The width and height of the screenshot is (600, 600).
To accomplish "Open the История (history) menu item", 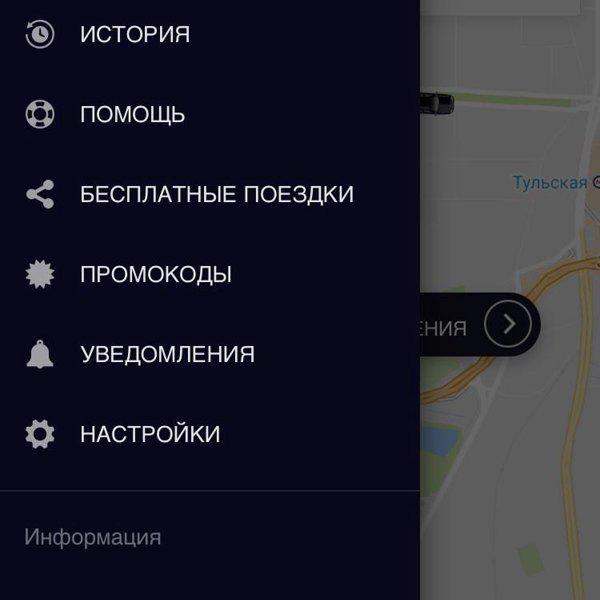I will click(x=134, y=34).
